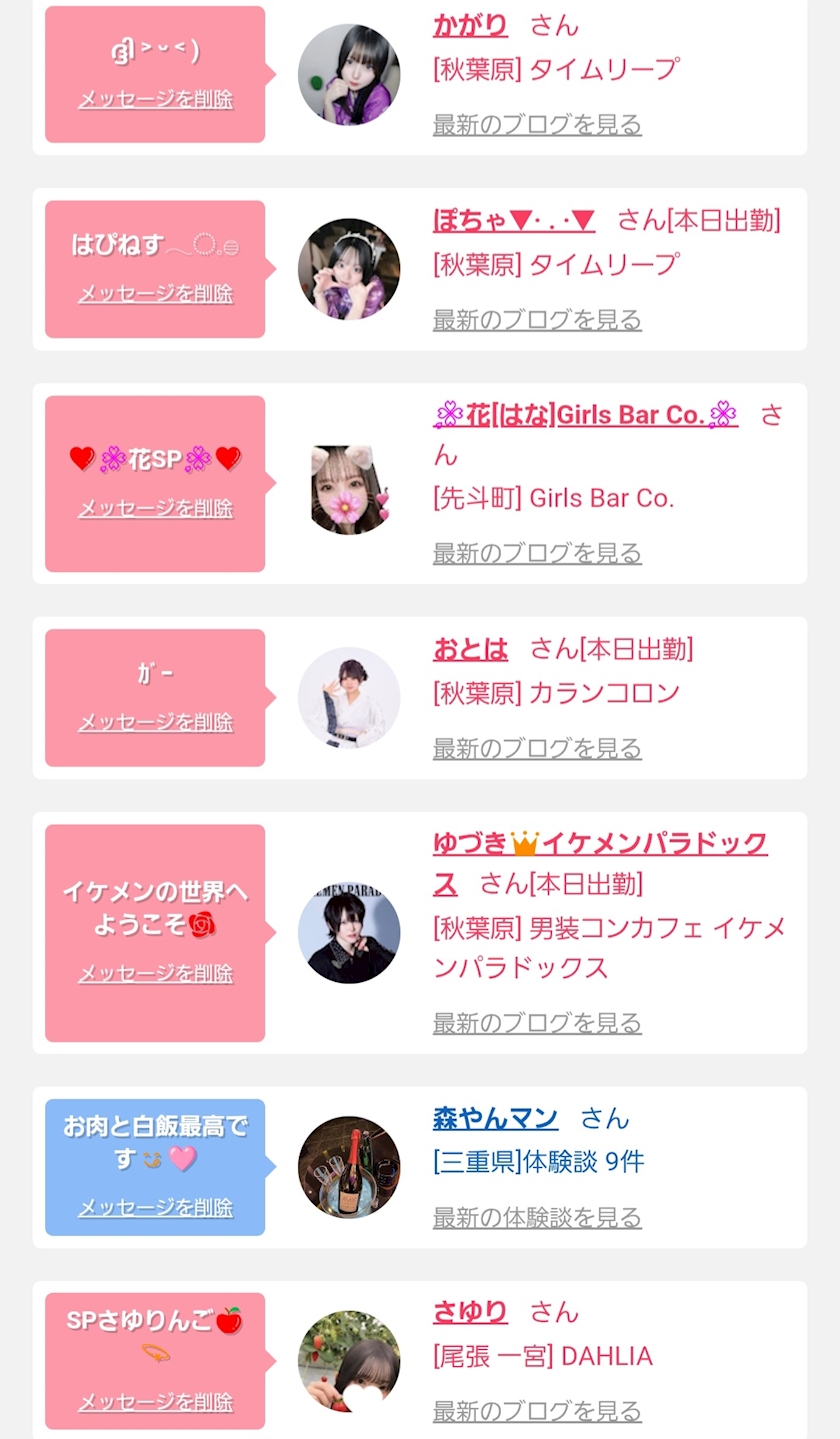View ぽちゃ's latest blog
Viewport: 840px width, 1439px height.
coord(537,320)
